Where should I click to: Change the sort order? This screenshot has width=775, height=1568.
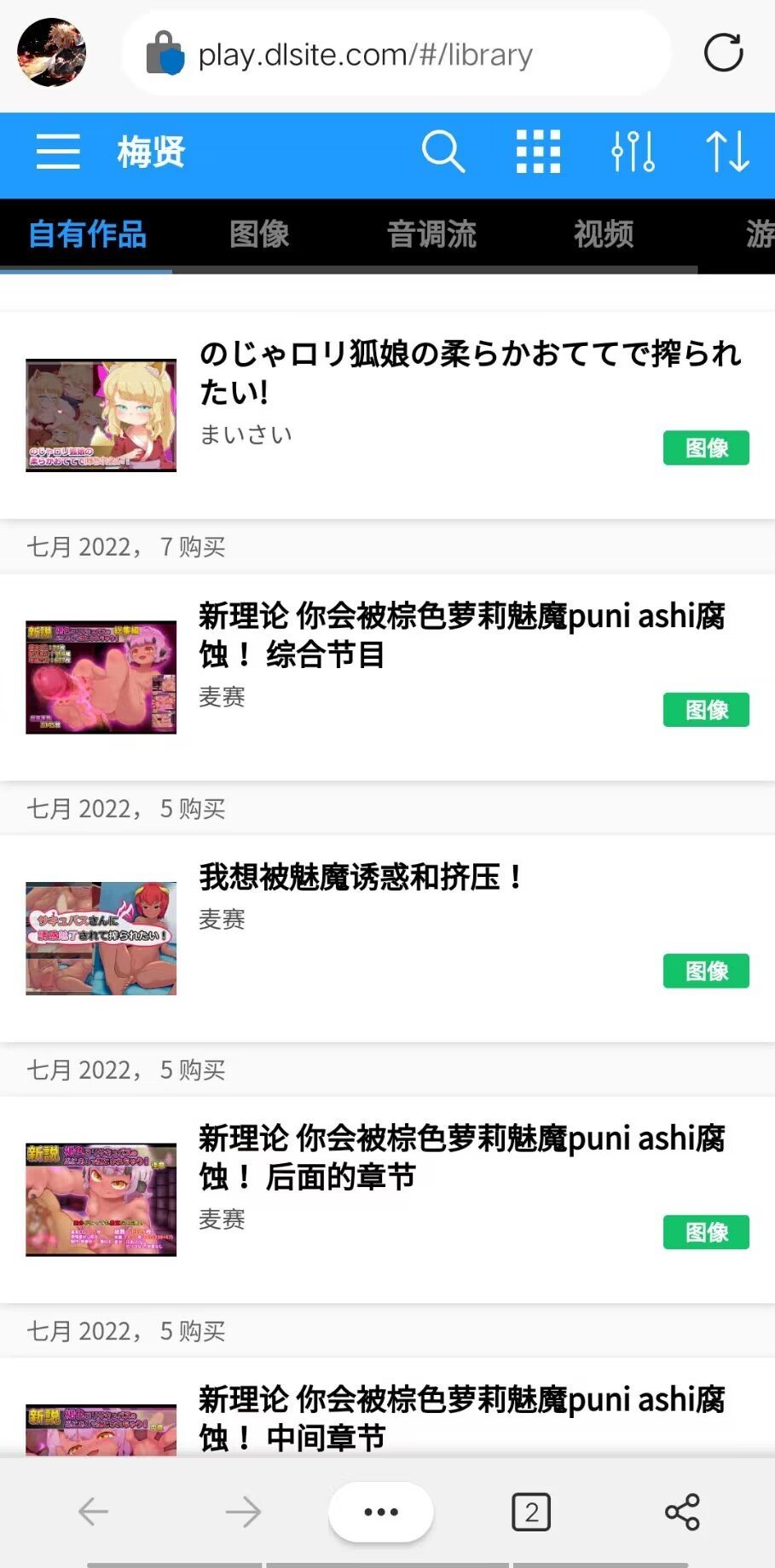click(x=727, y=152)
